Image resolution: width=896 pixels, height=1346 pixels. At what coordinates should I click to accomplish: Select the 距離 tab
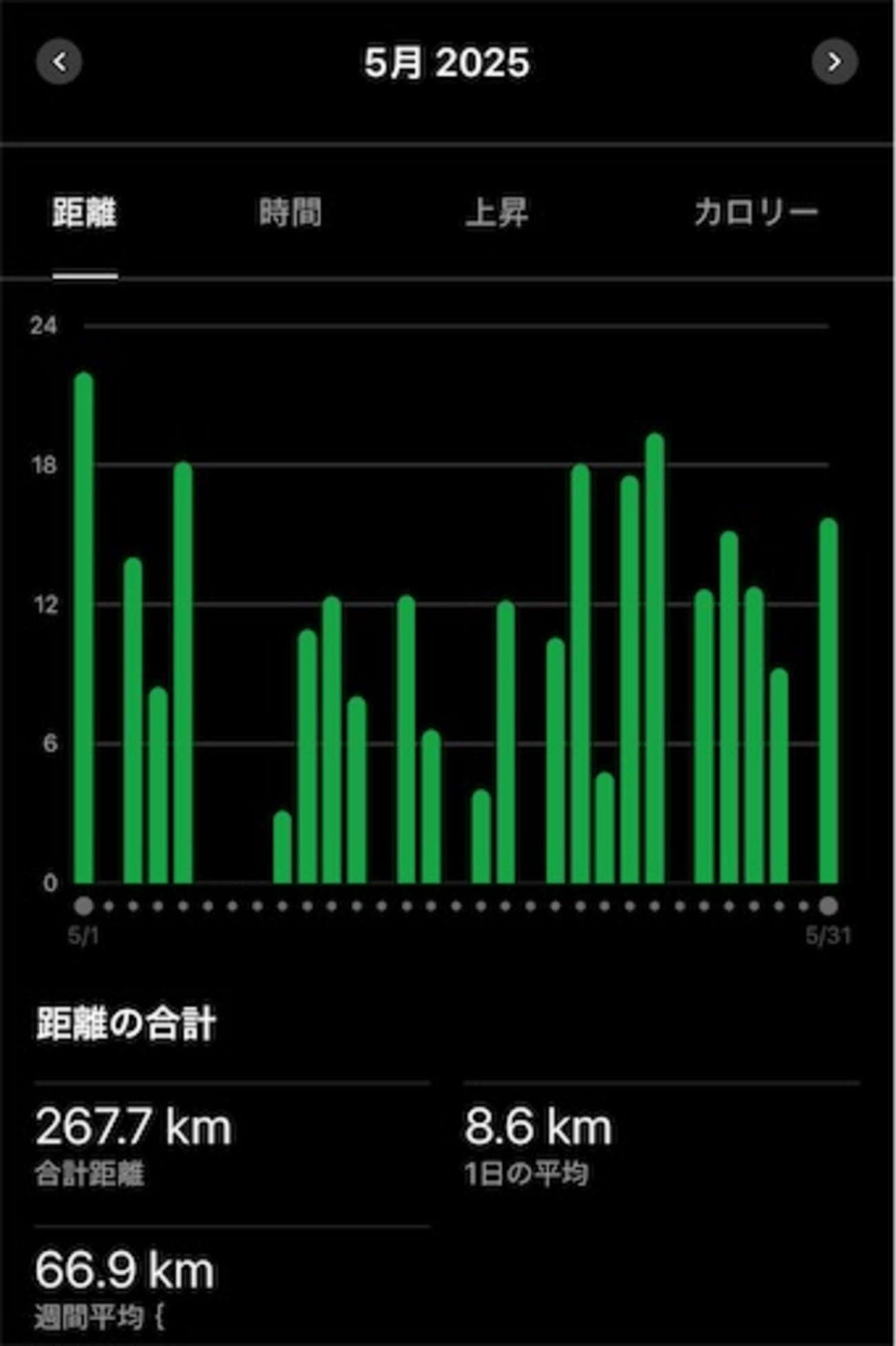click(x=85, y=212)
